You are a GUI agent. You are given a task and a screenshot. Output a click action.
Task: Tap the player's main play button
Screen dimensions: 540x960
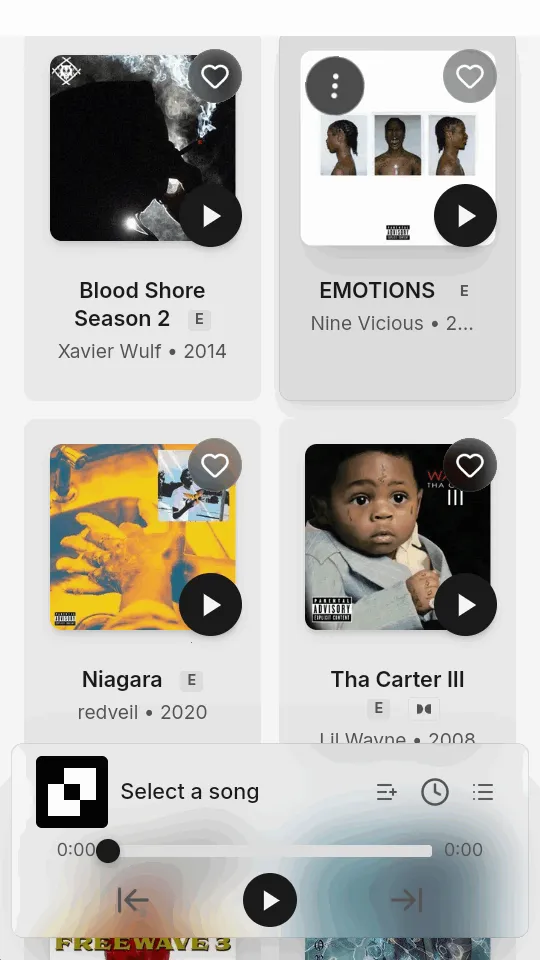click(270, 900)
